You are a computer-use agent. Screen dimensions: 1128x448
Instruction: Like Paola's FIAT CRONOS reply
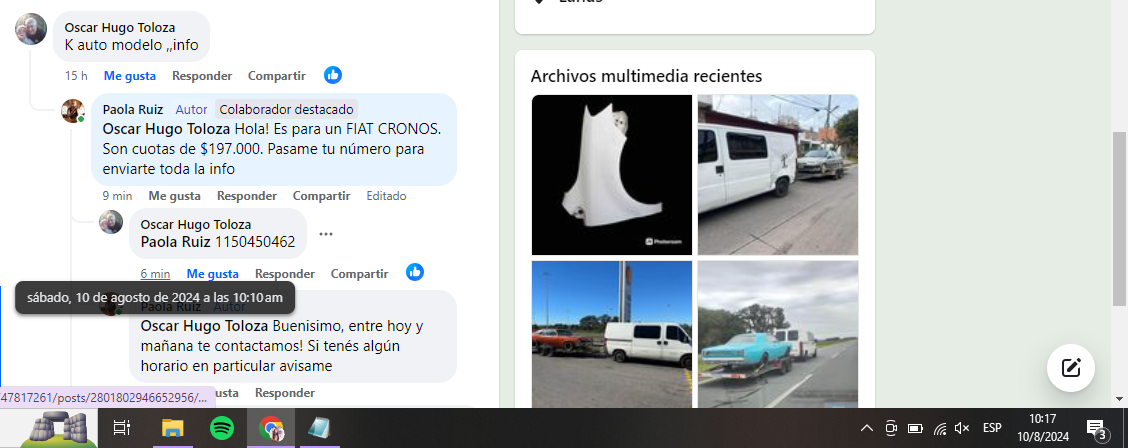point(174,196)
